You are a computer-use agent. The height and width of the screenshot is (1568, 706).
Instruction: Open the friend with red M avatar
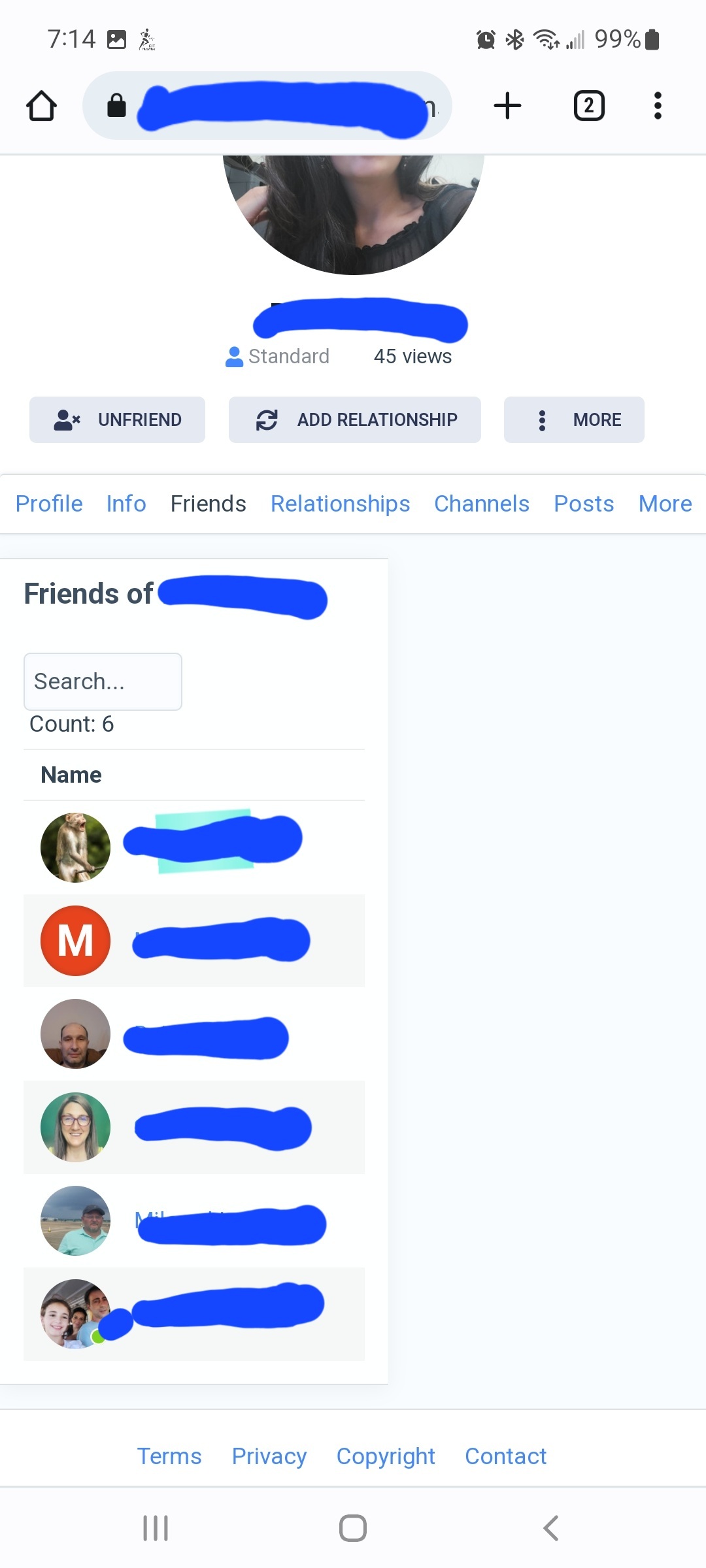76,941
